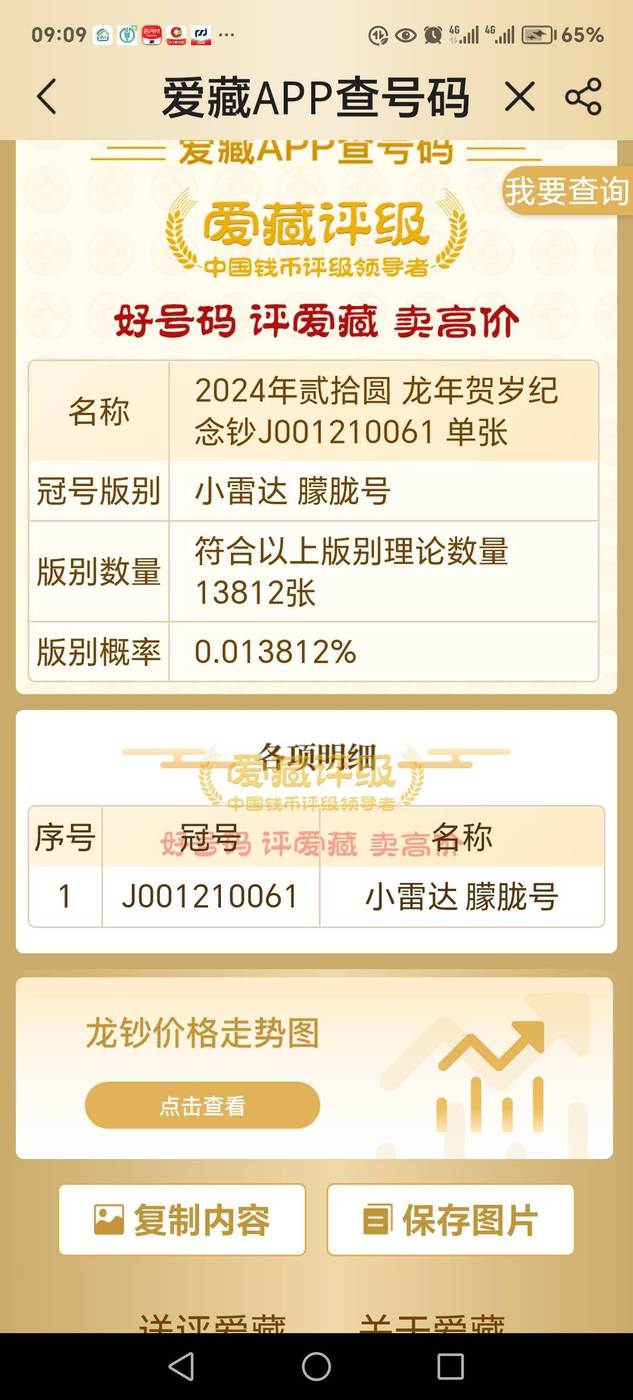Tap the 我要查询 floating button

567,191
